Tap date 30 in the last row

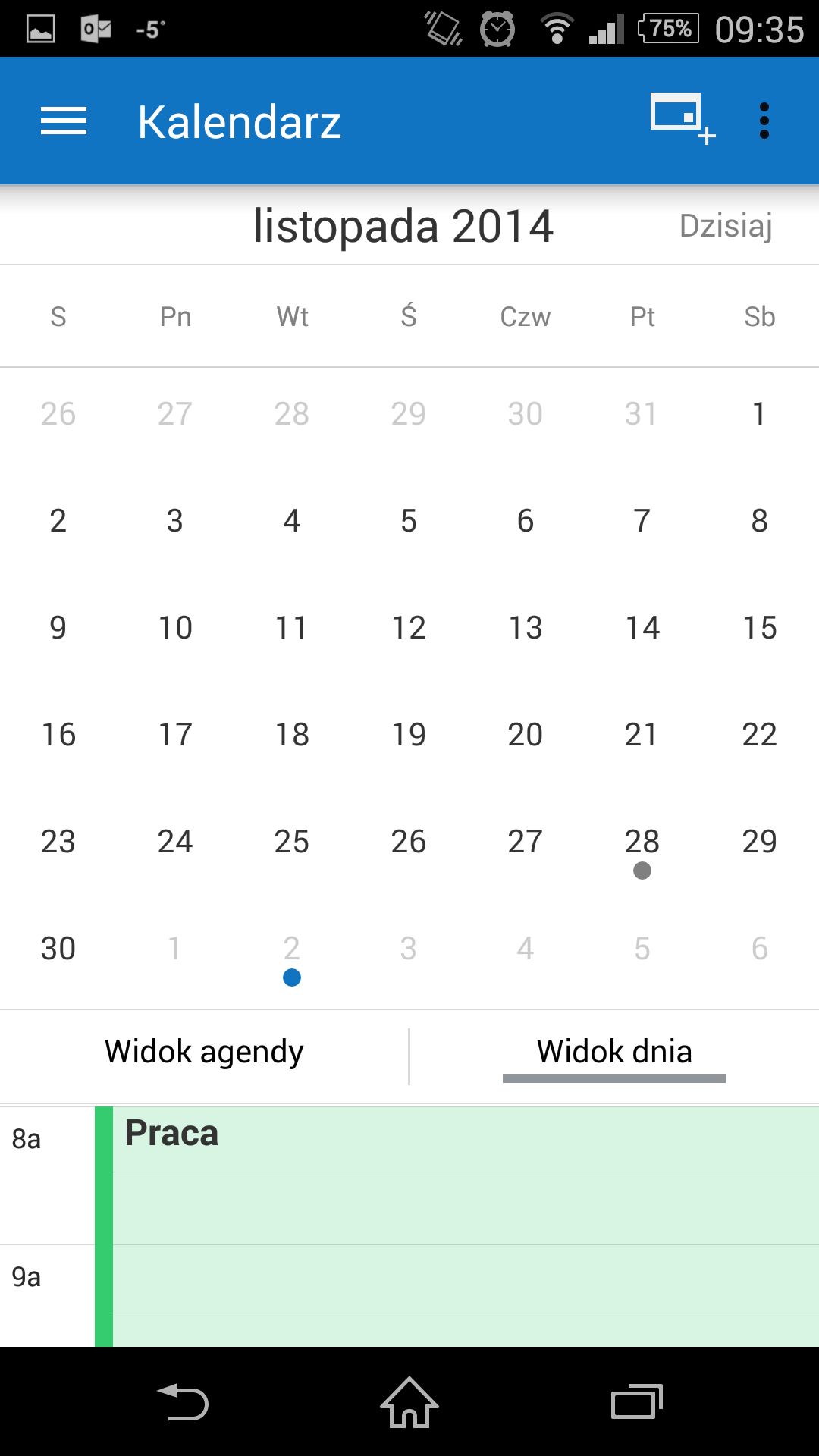click(58, 949)
